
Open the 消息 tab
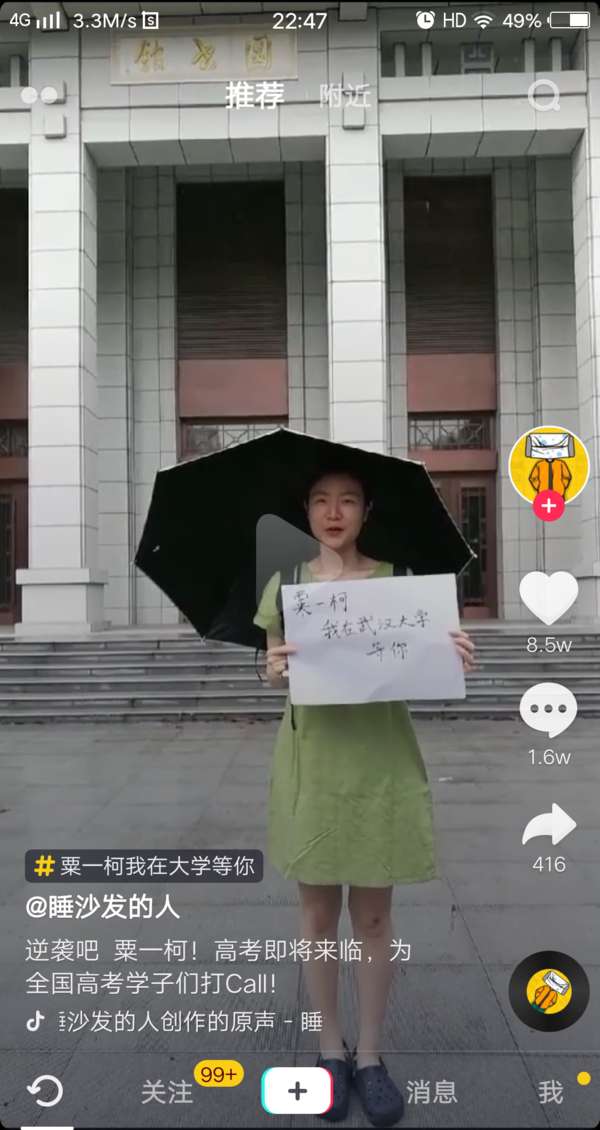tap(431, 1092)
